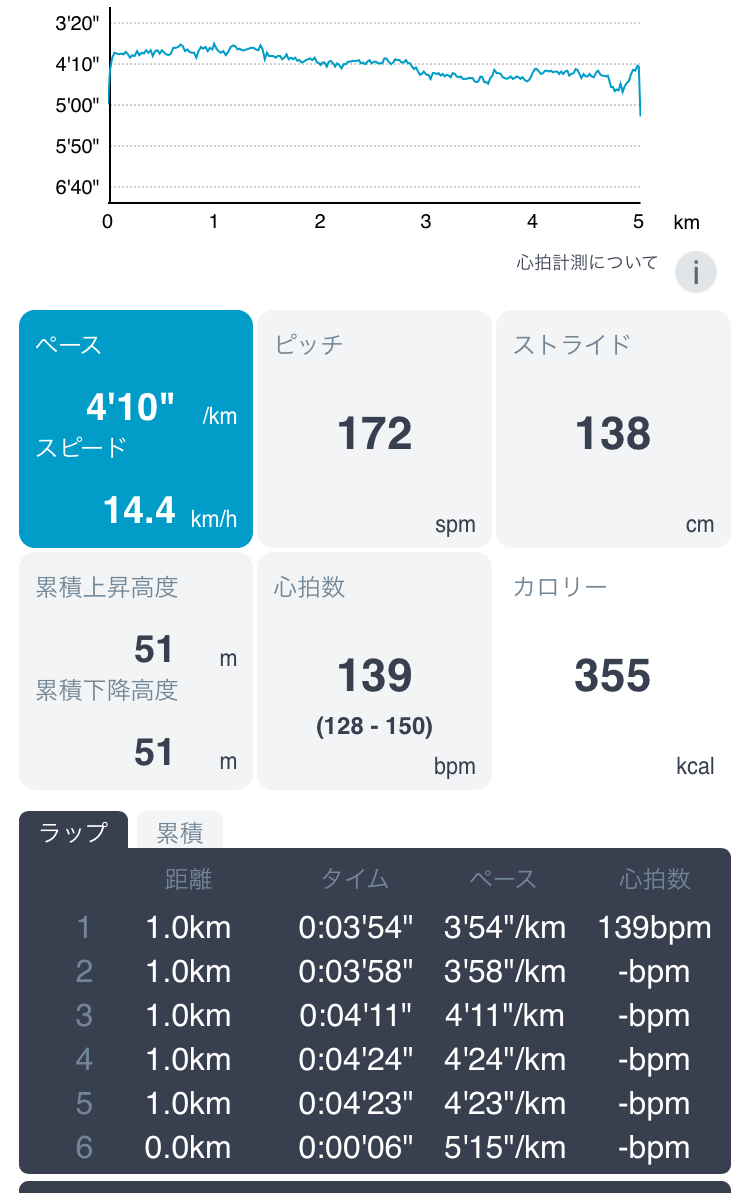Tap the カロリー calorie tile

pos(613,671)
